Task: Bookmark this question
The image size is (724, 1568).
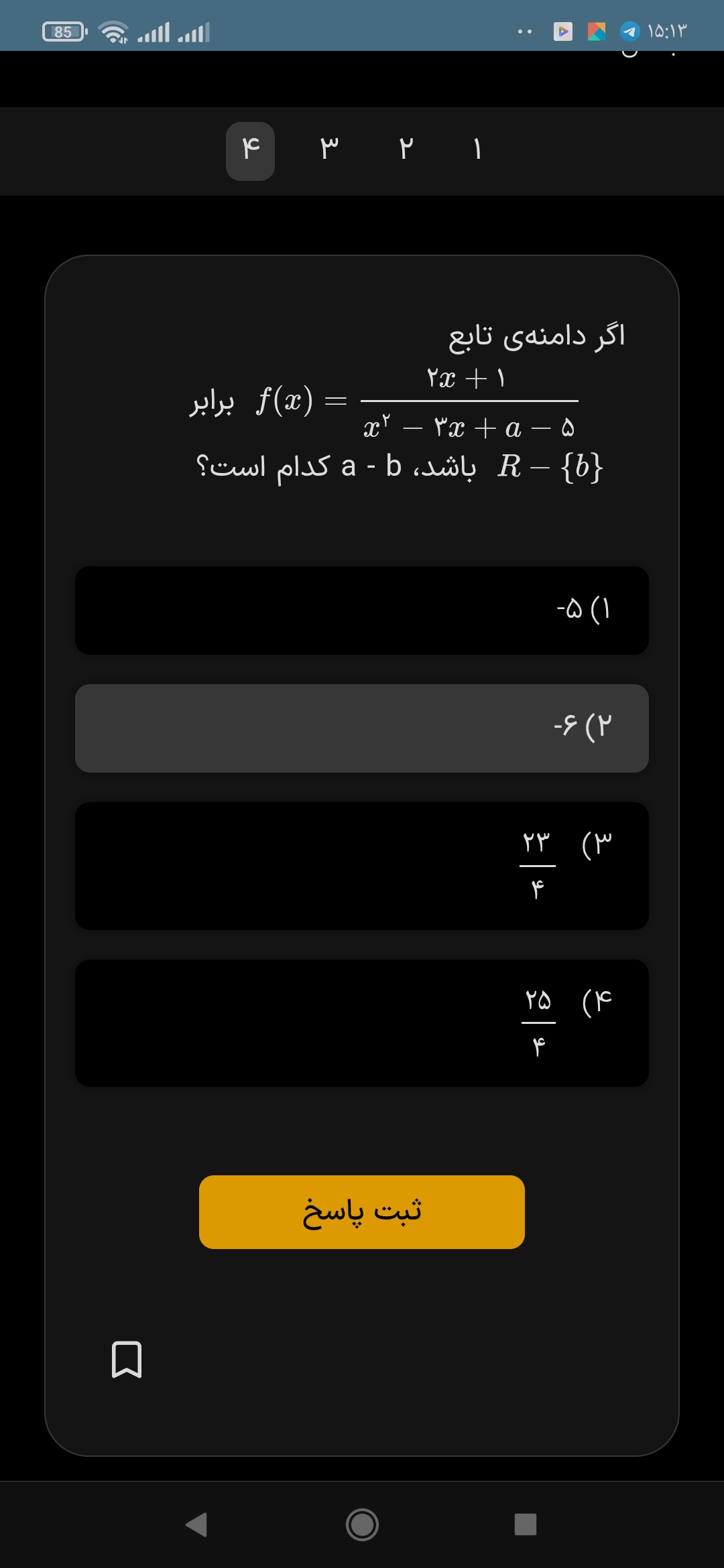Action: [x=127, y=1360]
